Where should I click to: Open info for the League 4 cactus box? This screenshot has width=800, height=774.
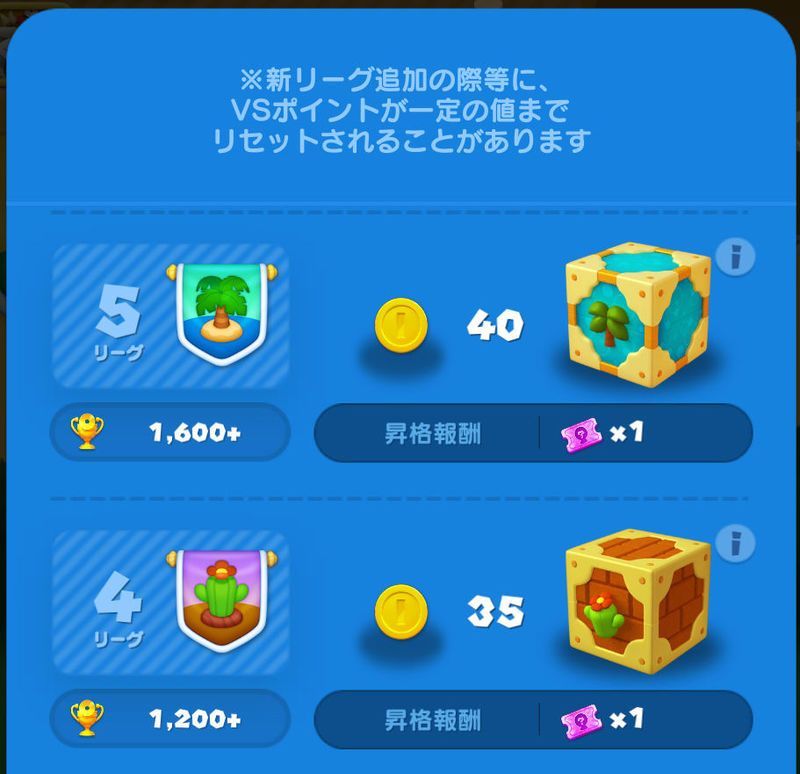click(x=736, y=543)
